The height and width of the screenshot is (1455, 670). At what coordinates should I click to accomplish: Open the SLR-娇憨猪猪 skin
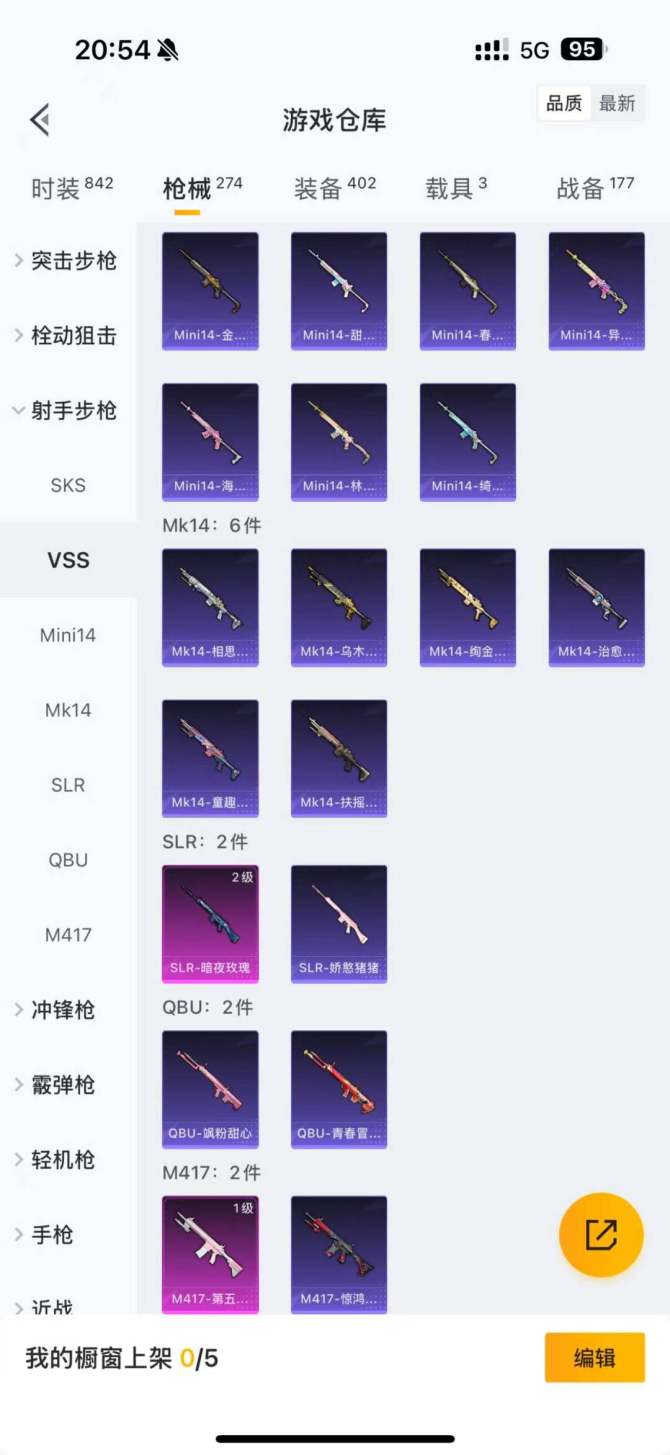[339, 924]
